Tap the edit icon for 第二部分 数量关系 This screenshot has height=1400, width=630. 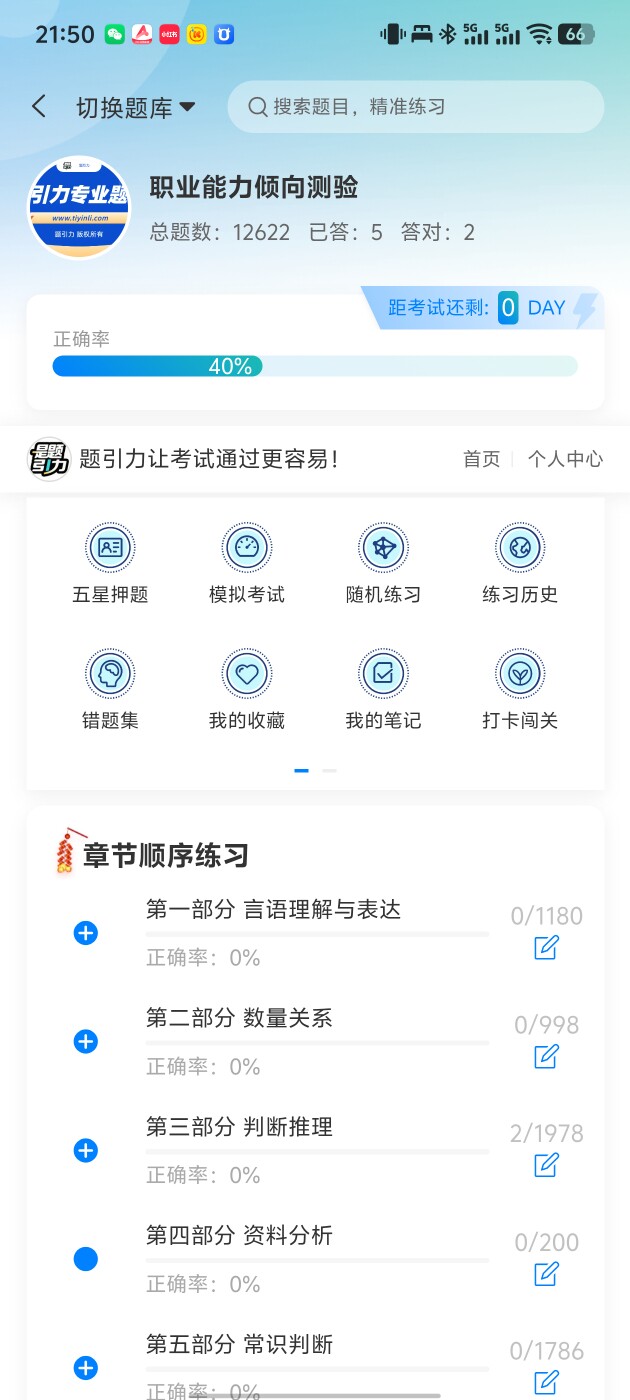point(546,1056)
